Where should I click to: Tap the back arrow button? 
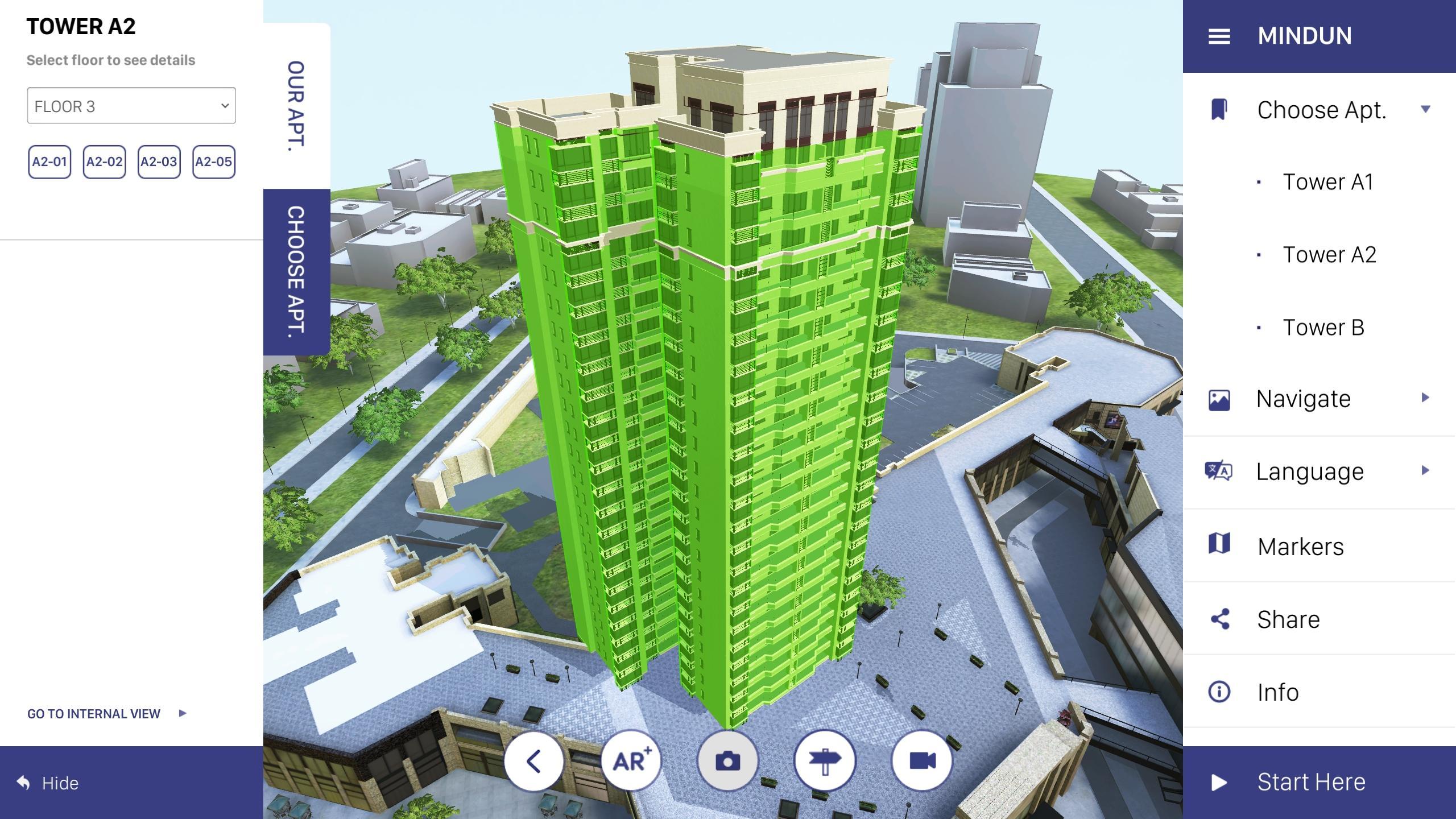click(533, 761)
